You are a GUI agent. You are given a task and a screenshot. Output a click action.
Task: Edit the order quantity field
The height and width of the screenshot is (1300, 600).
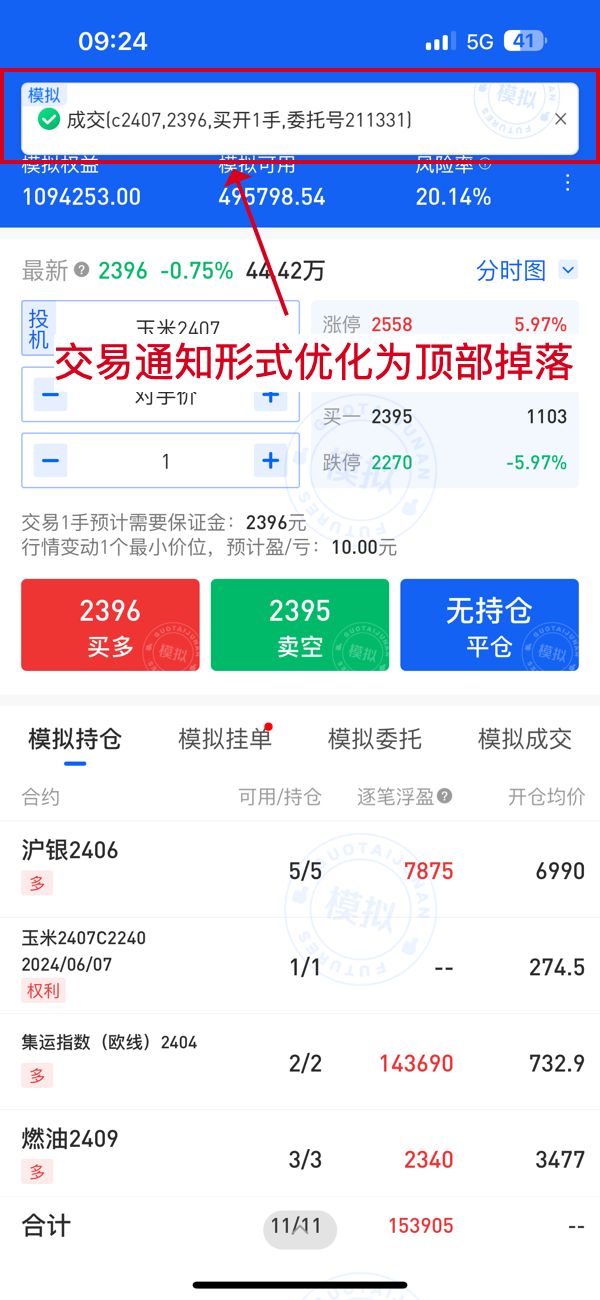[165, 461]
